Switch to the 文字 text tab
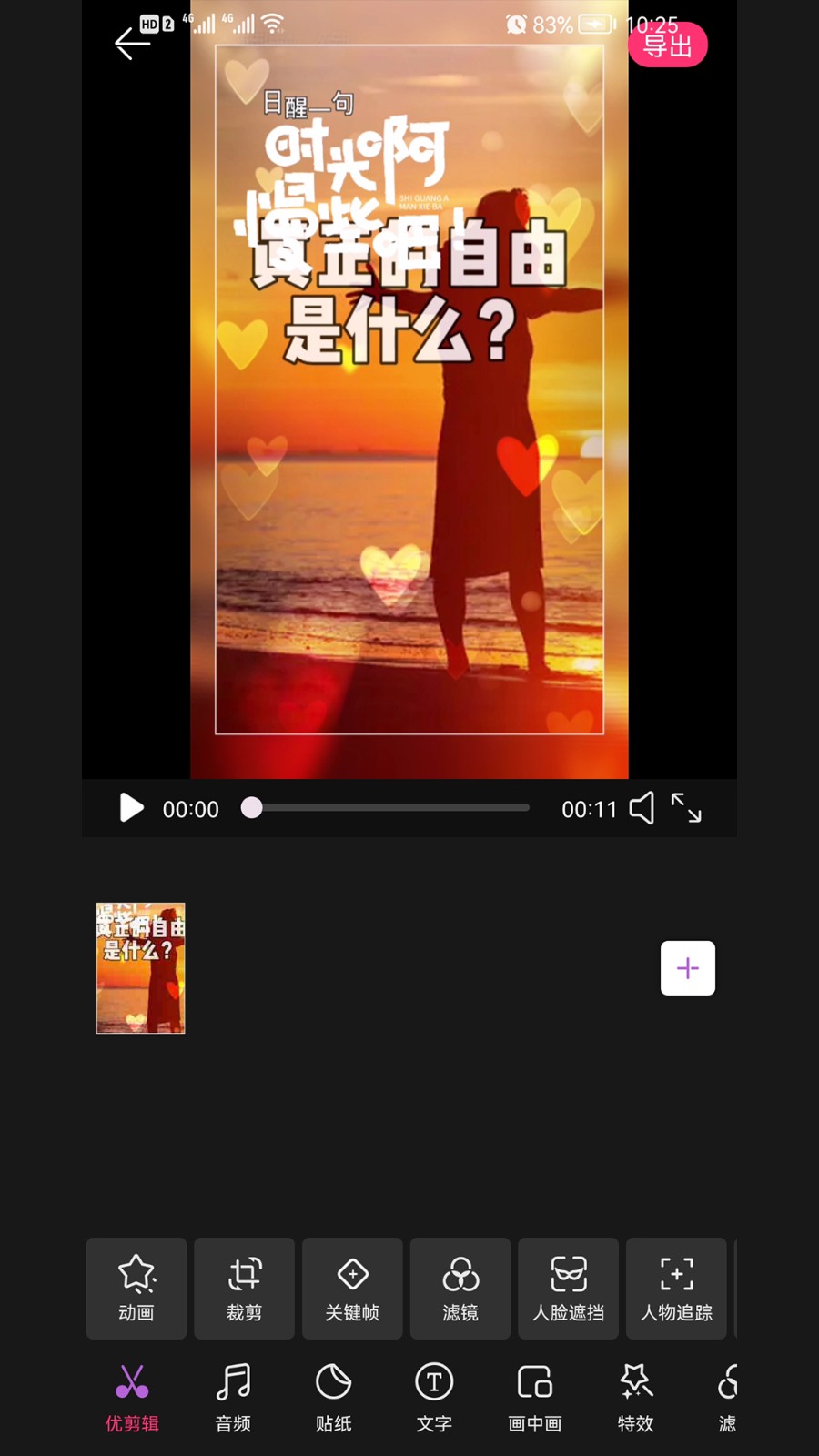819x1456 pixels. [434, 1399]
